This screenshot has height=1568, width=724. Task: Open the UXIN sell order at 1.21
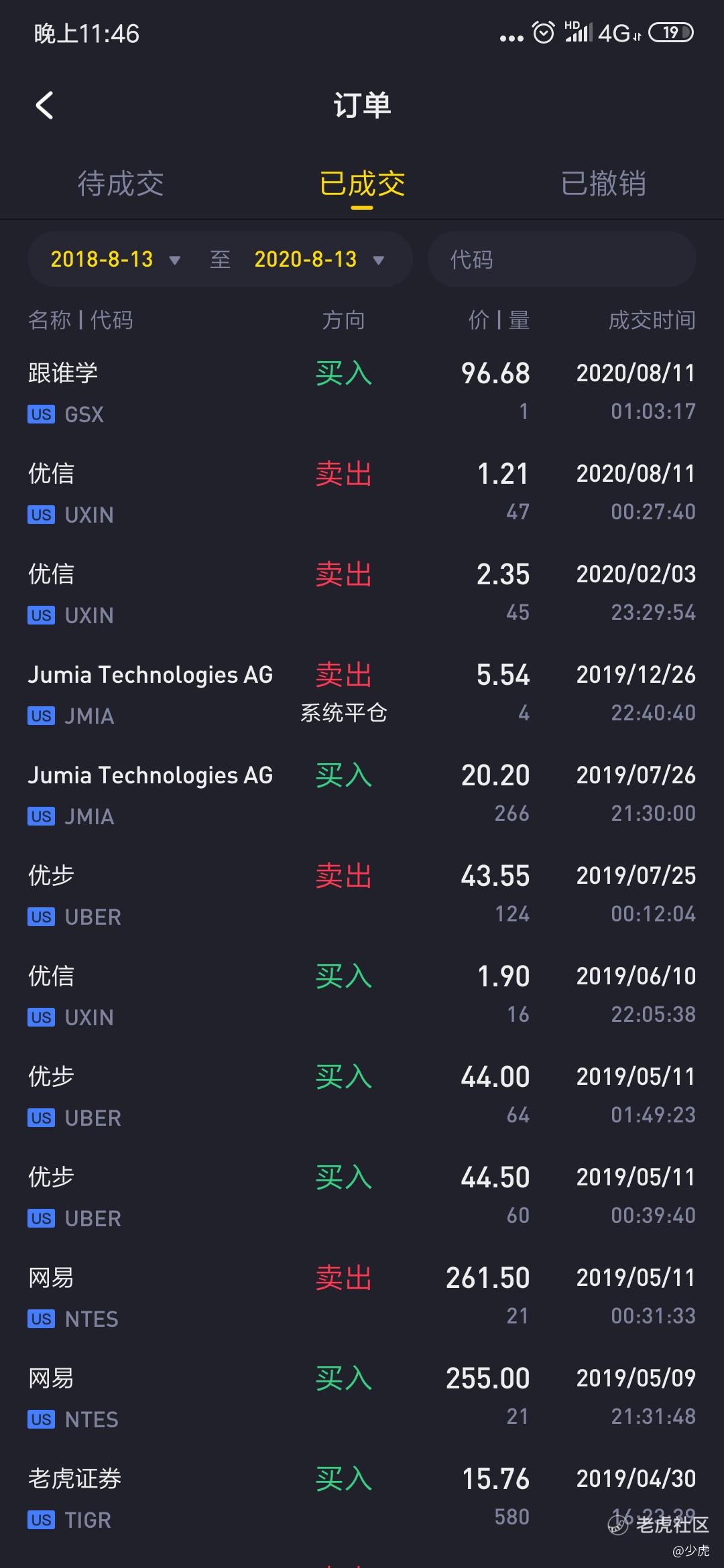coord(362,493)
